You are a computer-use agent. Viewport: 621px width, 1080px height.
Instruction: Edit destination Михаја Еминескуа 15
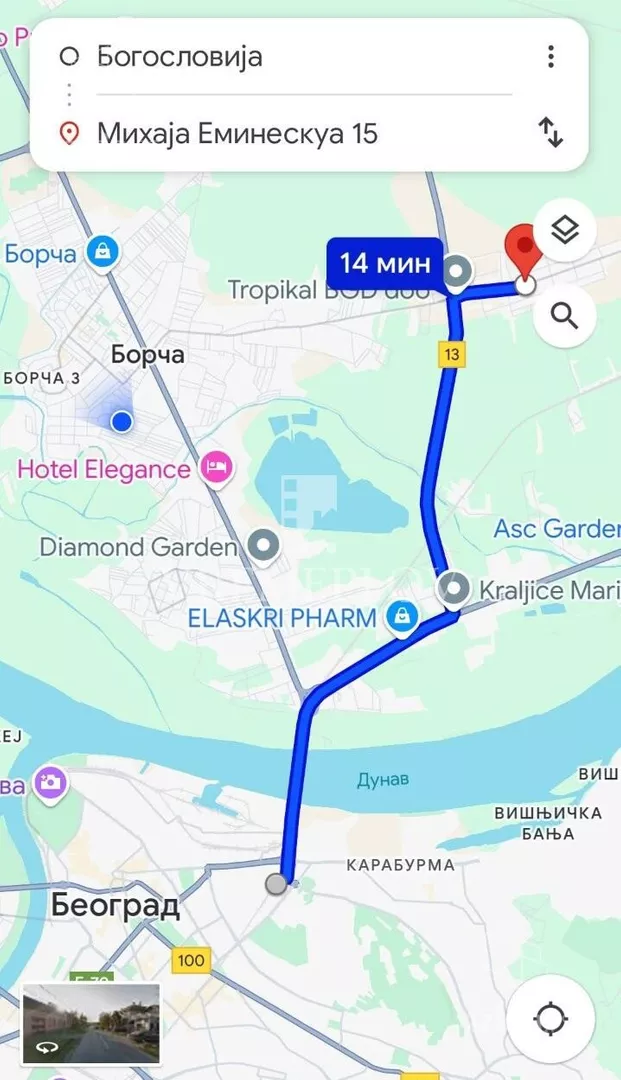pyautogui.click(x=237, y=133)
